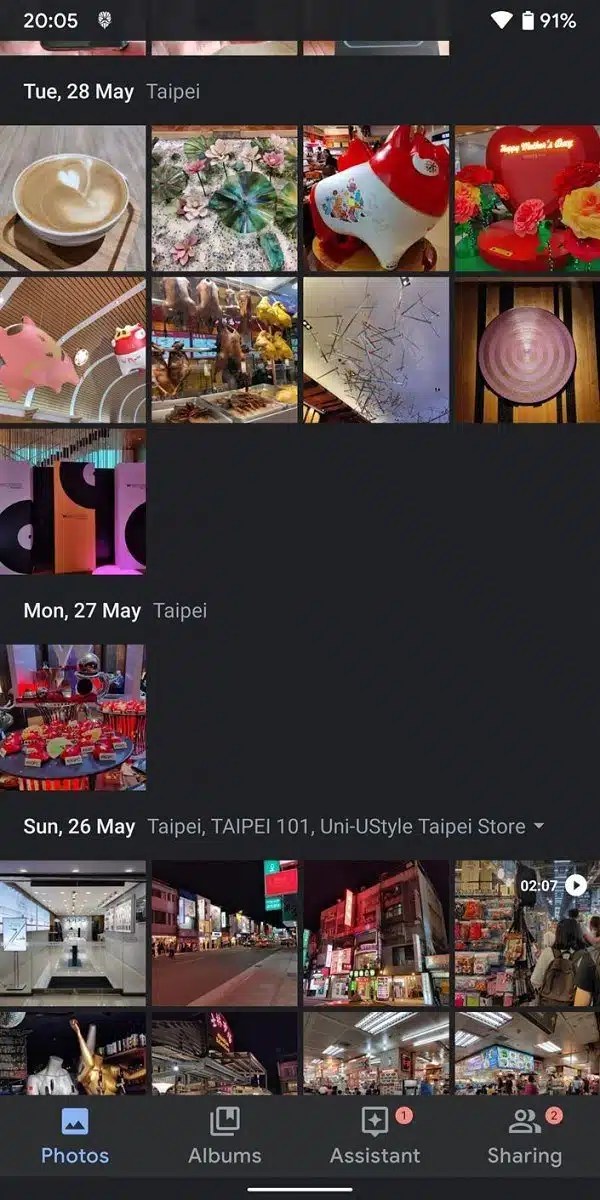This screenshot has width=600, height=1200.
Task: View the pink pig sculpture photo
Action: point(72,350)
